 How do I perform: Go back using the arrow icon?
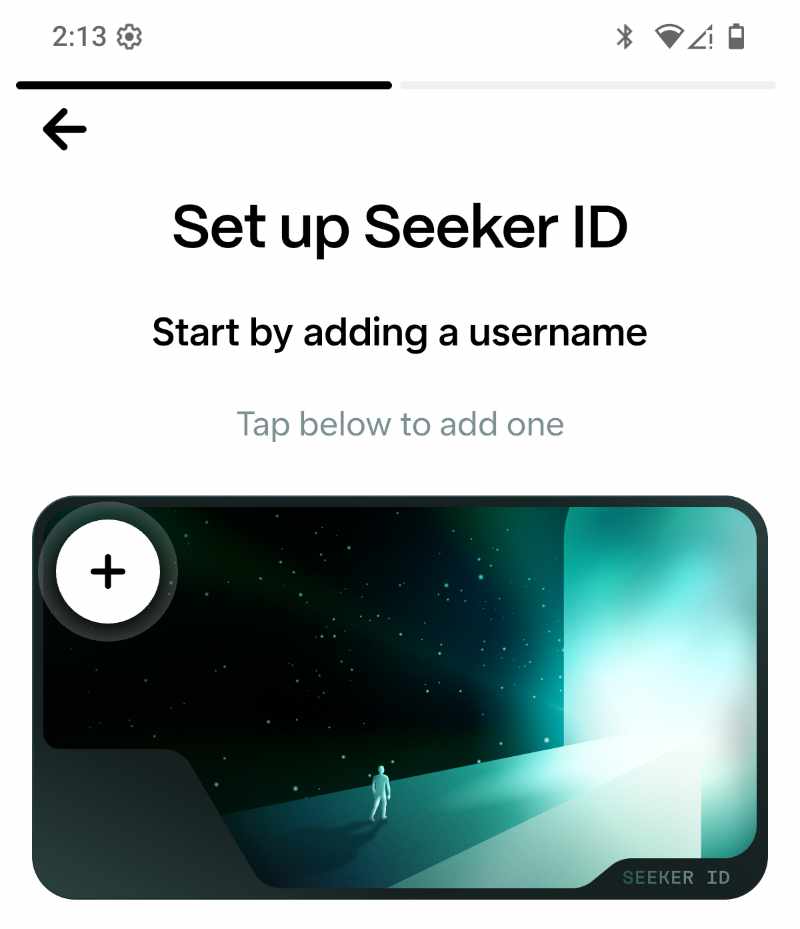[x=65, y=130]
